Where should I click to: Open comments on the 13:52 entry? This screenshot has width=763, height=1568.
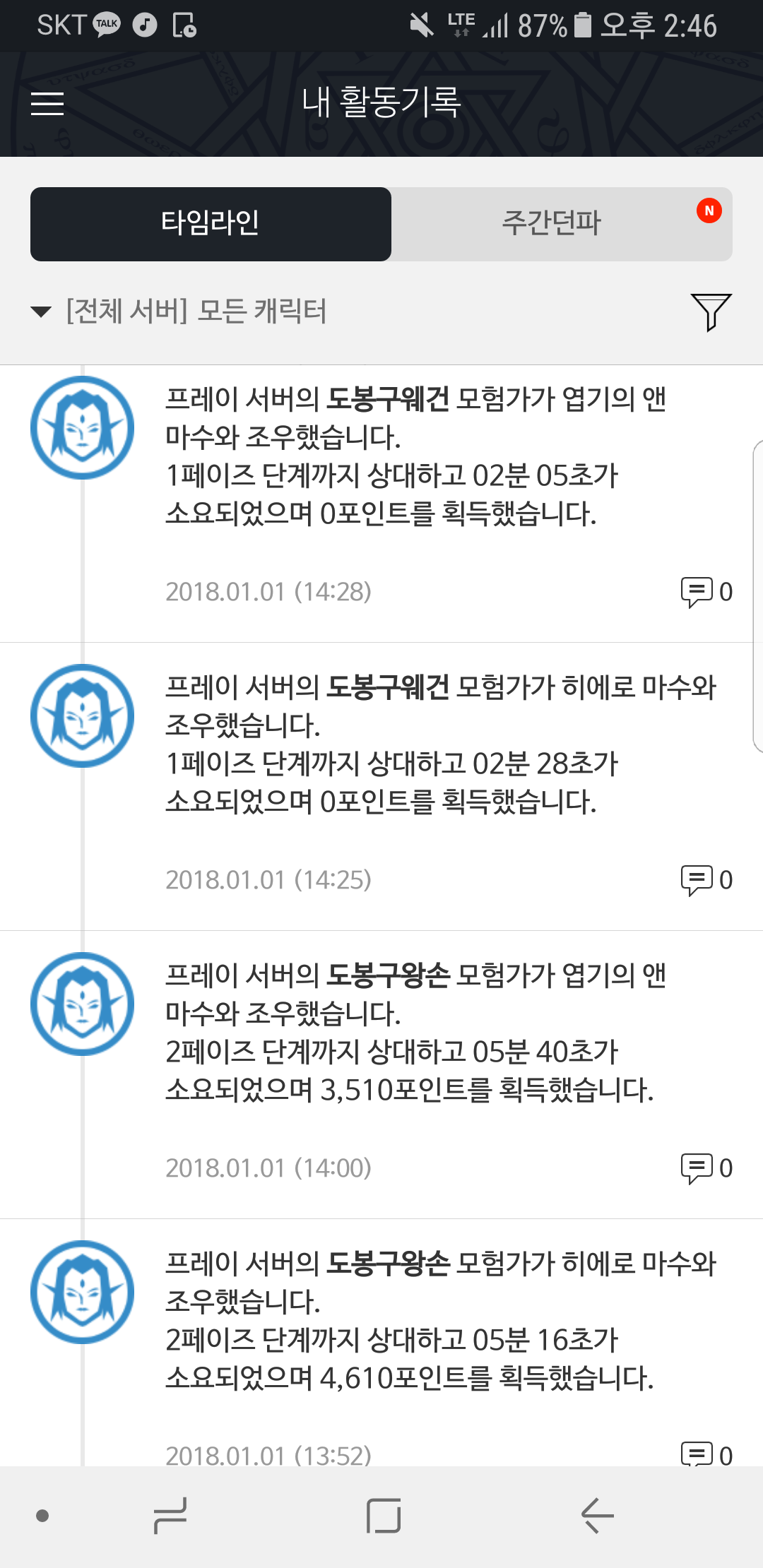click(706, 1454)
